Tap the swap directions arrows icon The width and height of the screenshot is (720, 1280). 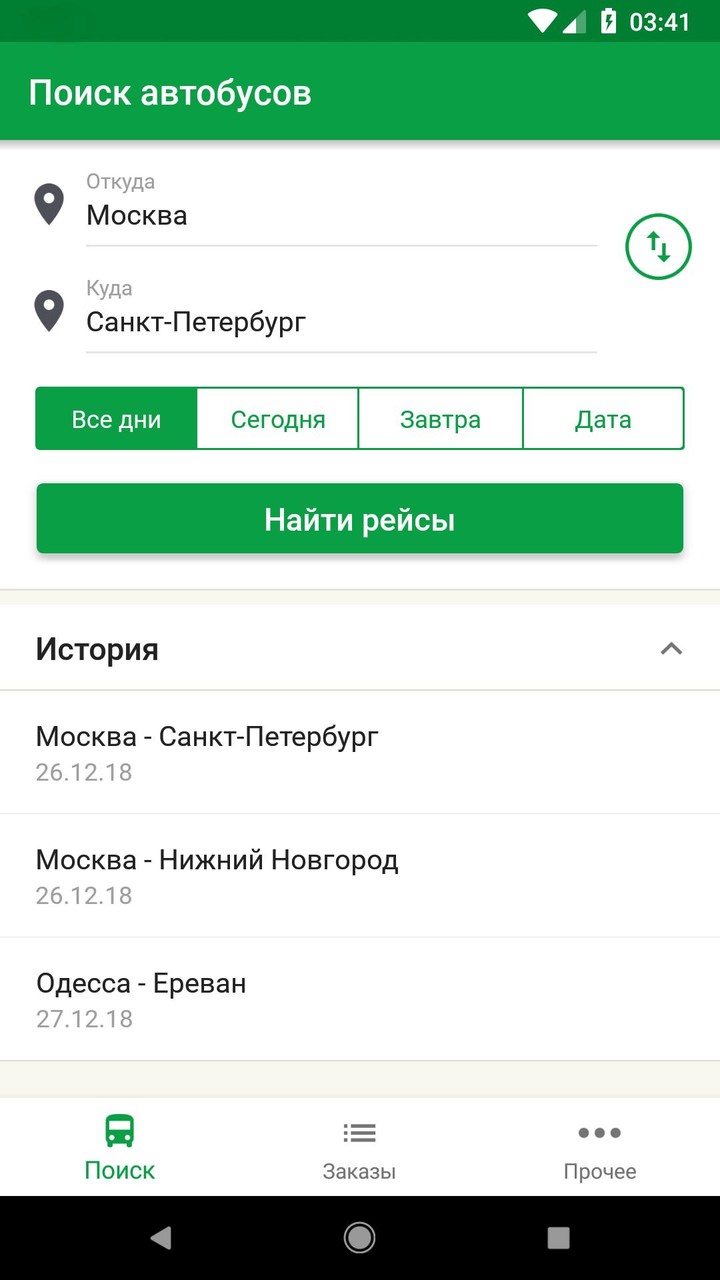click(x=658, y=246)
